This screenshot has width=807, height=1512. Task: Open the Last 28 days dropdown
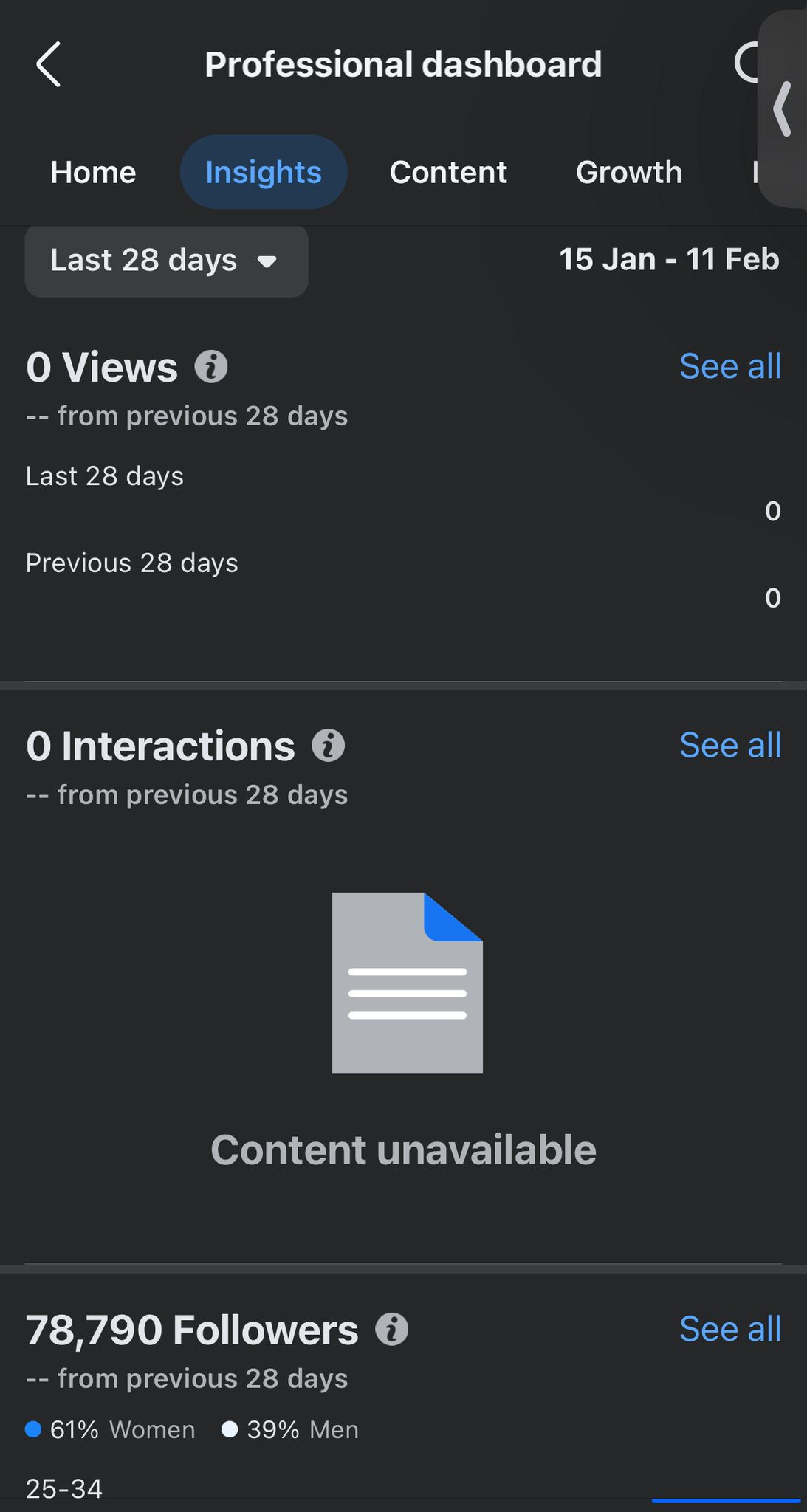click(166, 261)
